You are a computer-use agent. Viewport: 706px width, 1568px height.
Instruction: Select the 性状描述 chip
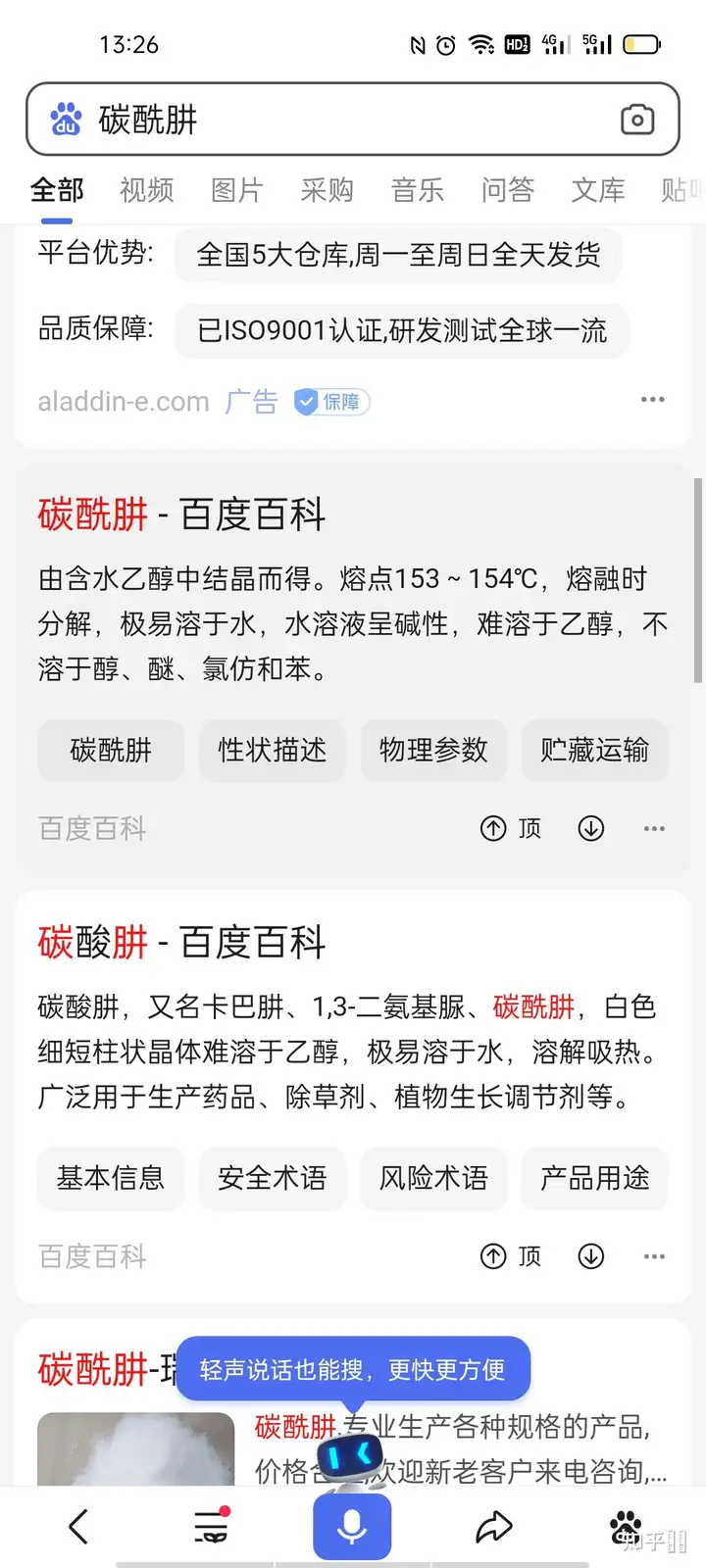click(x=272, y=751)
